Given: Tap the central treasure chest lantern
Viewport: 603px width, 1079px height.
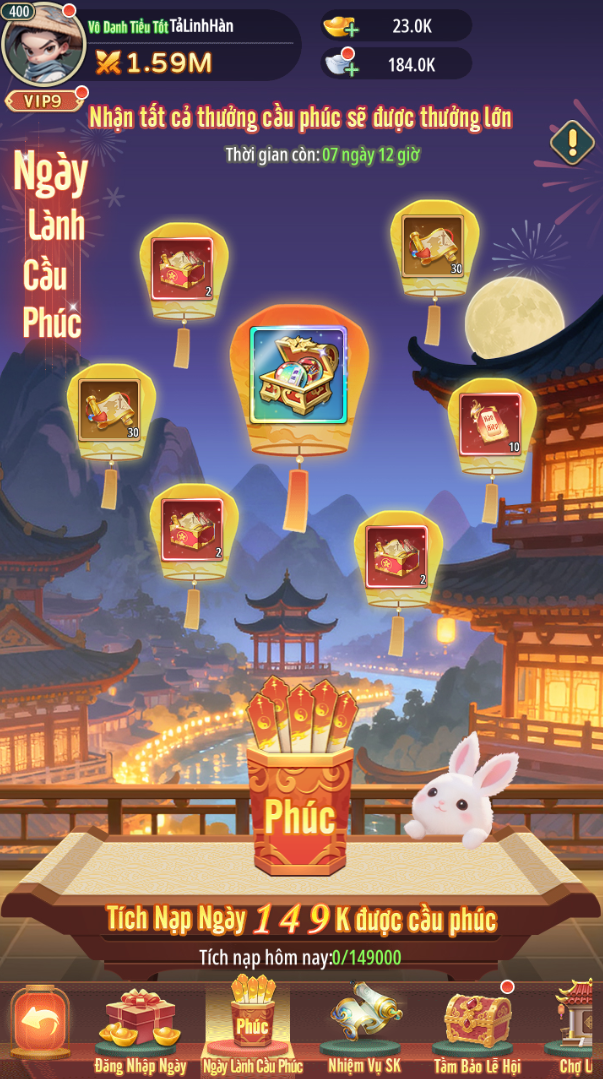Looking at the screenshot, I should tap(297, 375).
